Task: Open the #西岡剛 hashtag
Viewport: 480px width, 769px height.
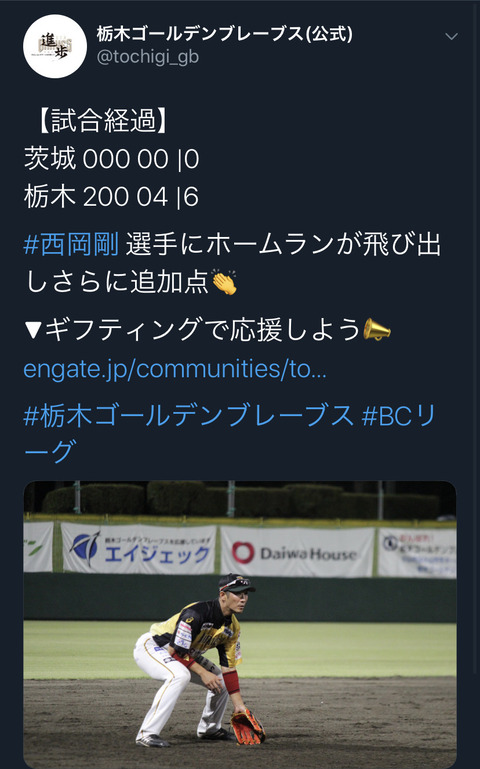Action: tap(71, 244)
